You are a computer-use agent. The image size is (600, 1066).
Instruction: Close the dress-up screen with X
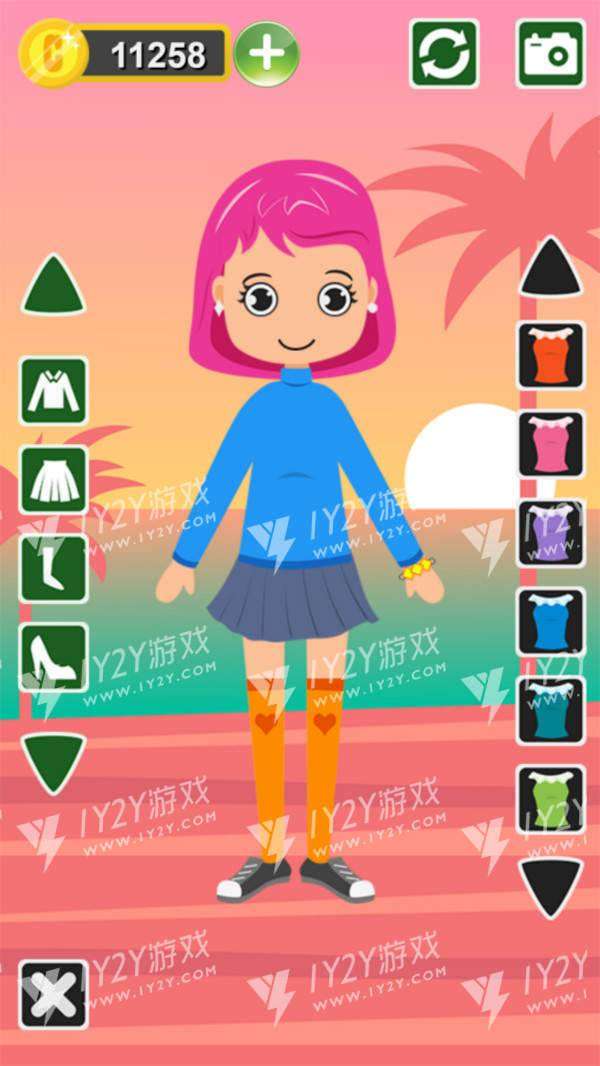54,995
